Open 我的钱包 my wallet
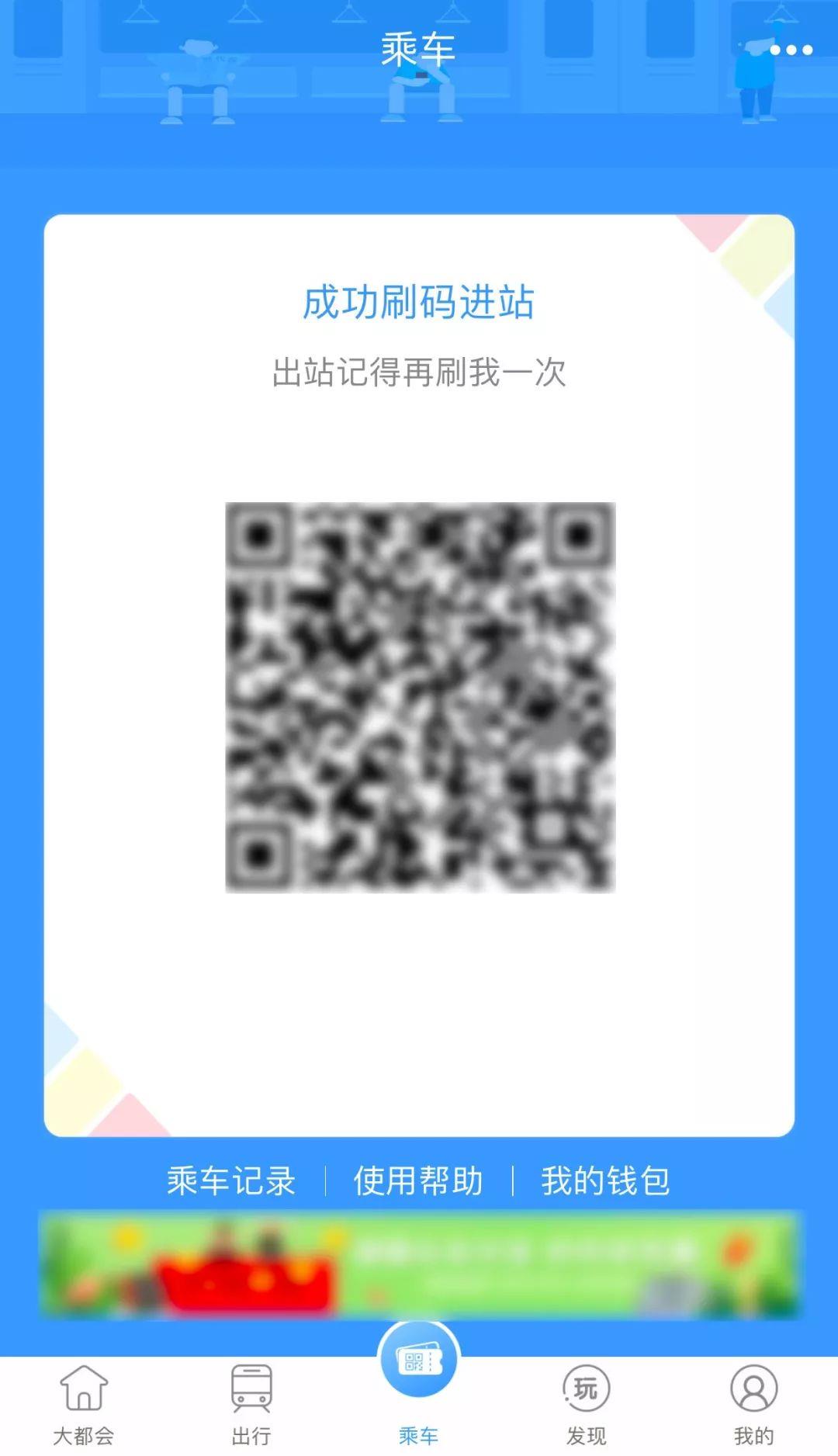Screen dimensions: 838x1456 (605, 1180)
